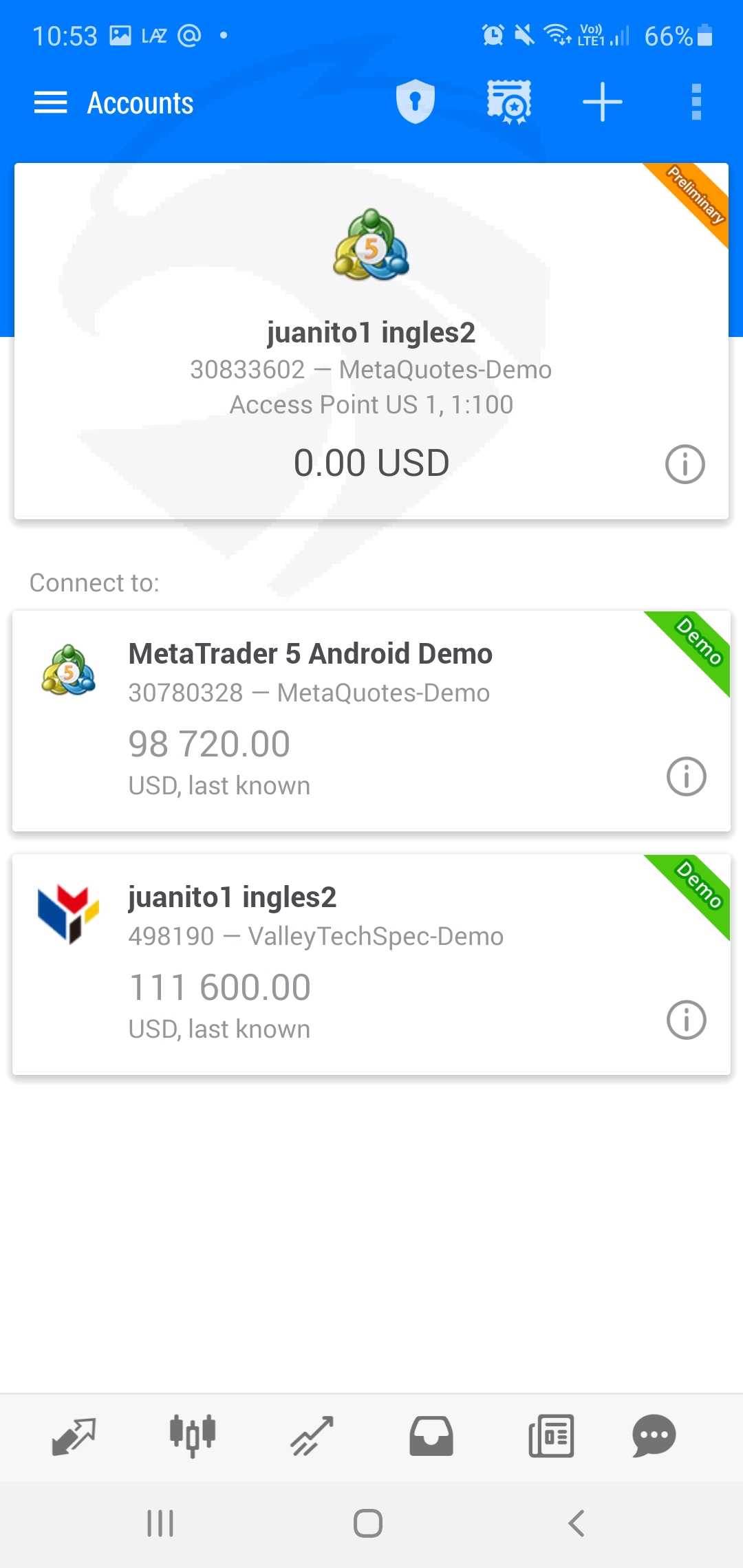This screenshot has width=743, height=1568.
Task: Switch to the News tab
Action: pyautogui.click(x=551, y=1436)
